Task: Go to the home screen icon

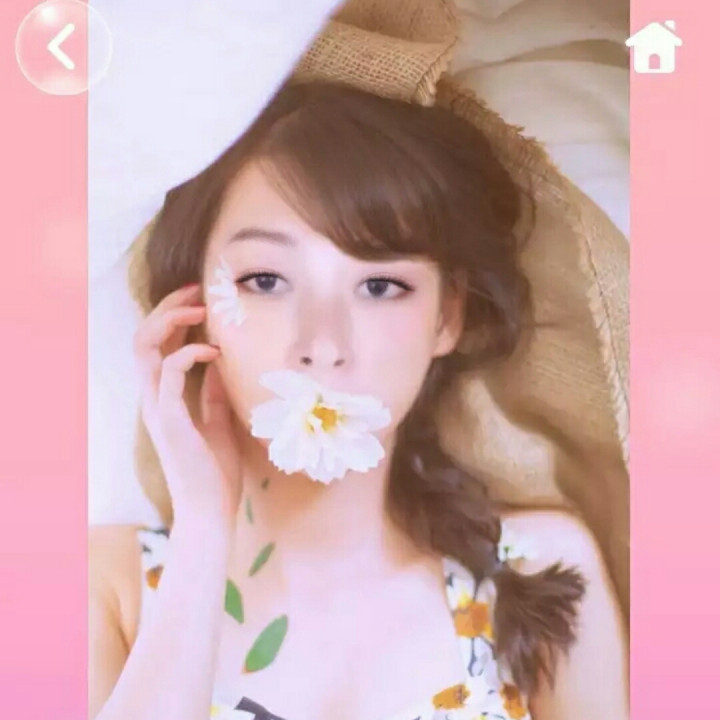Action: pyautogui.click(x=653, y=47)
